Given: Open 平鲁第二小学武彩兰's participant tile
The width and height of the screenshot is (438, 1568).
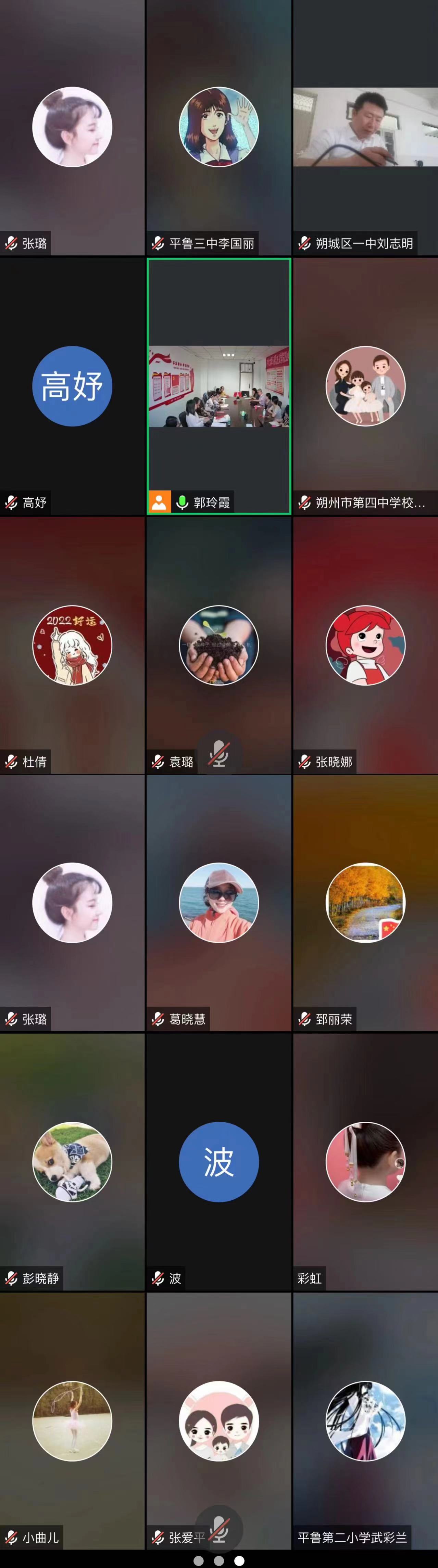Looking at the screenshot, I should click(365, 1421).
